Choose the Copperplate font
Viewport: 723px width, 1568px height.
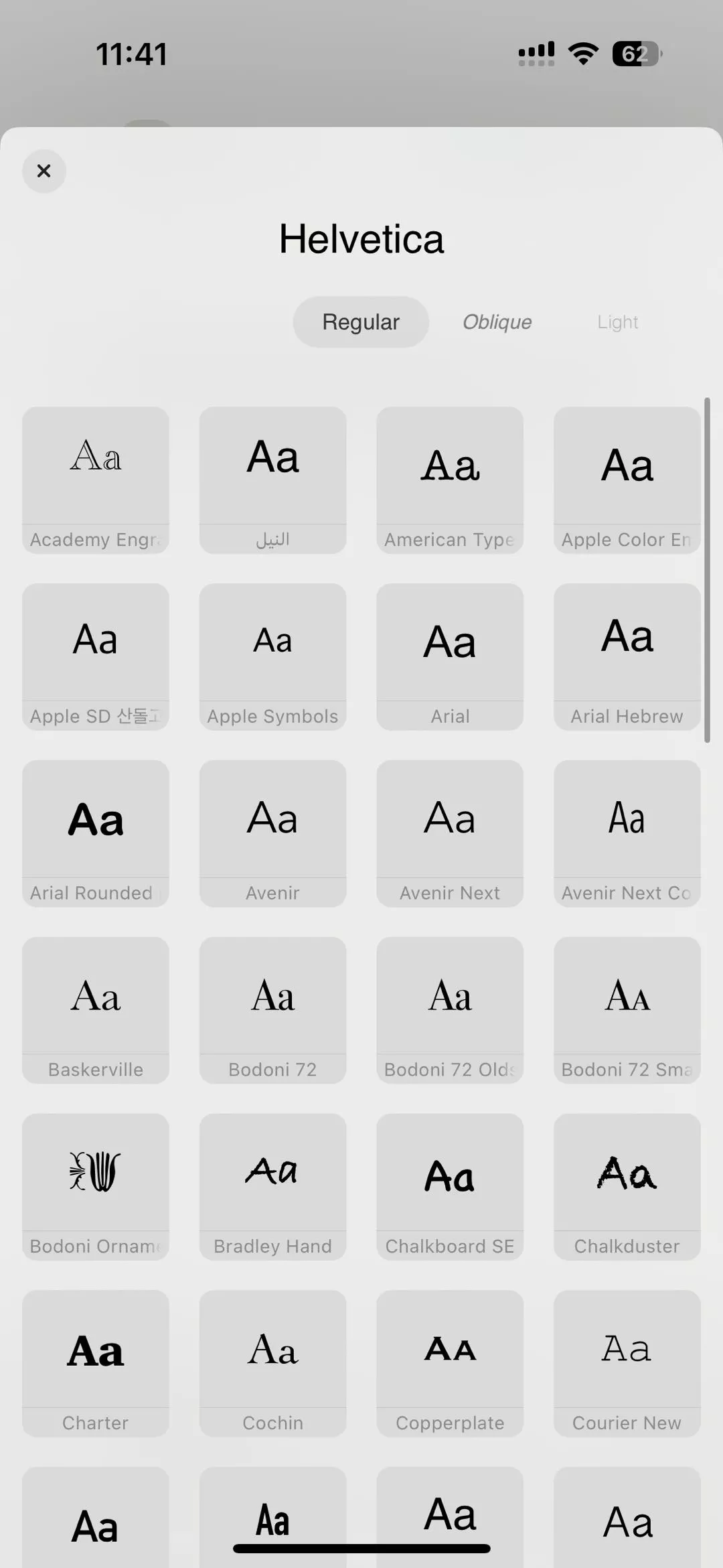click(450, 1364)
